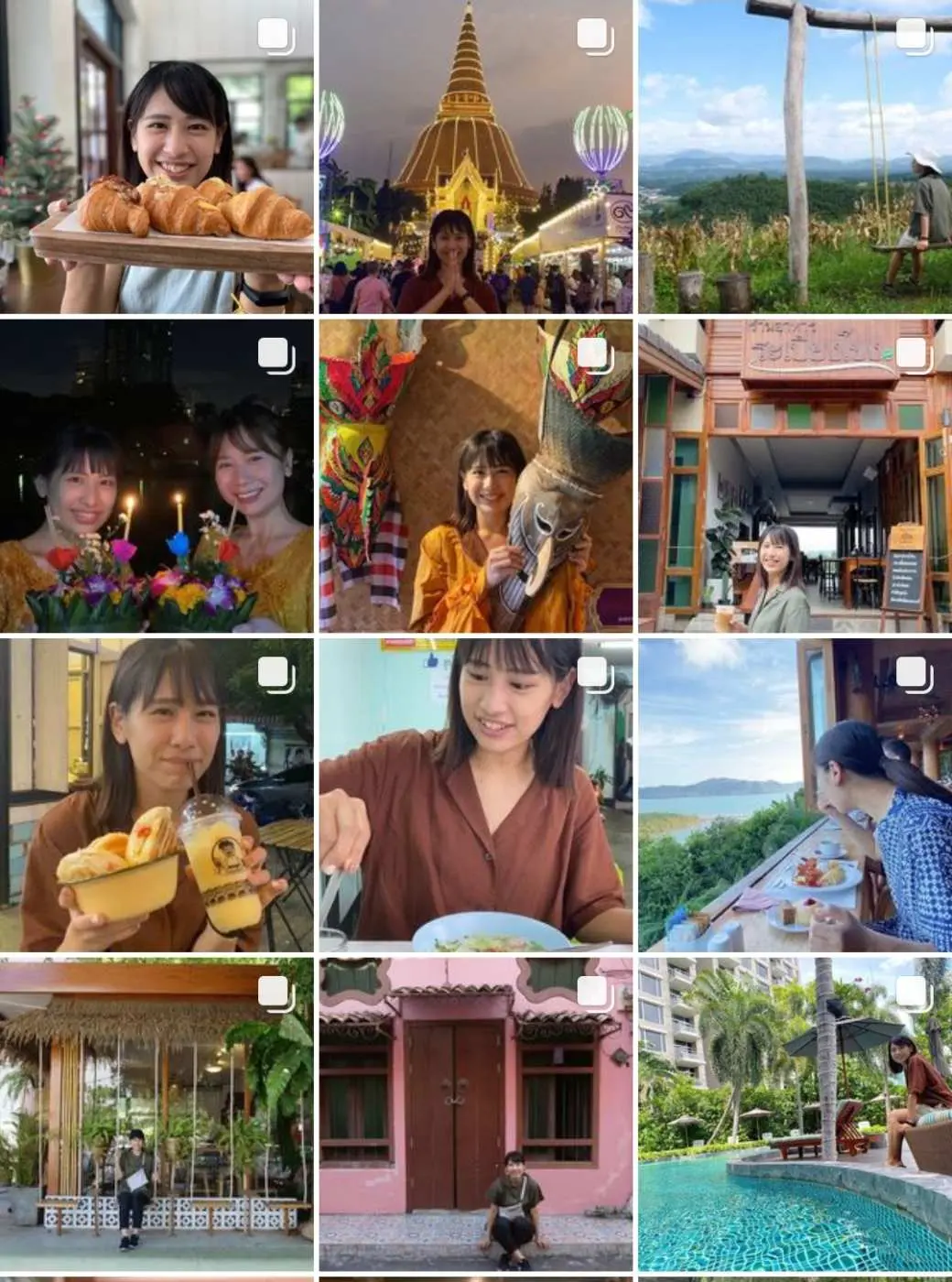Open the post with pastries and an iced drink
The image size is (952, 1282).
pos(157,795)
